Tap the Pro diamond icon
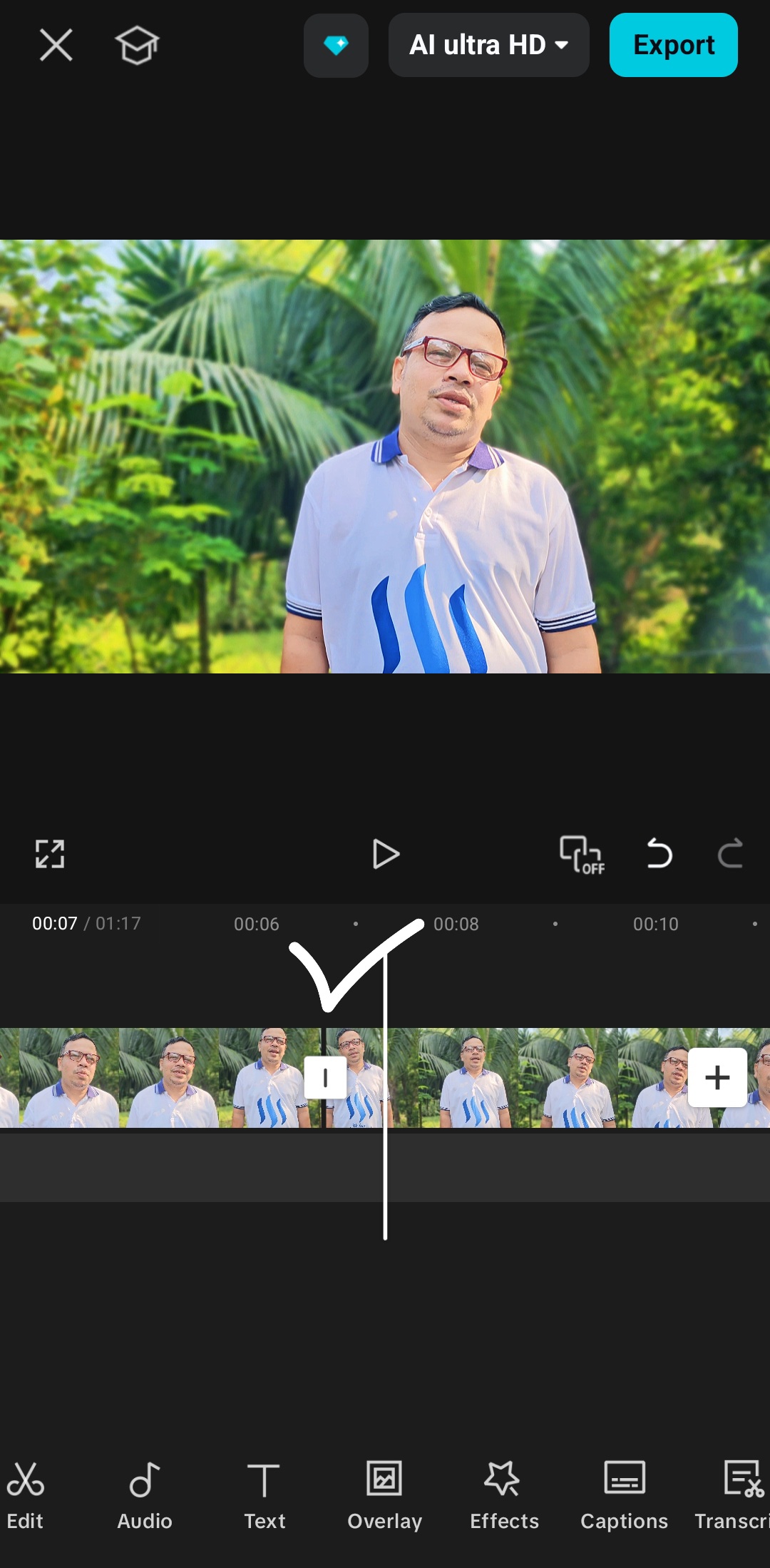 pyautogui.click(x=336, y=45)
